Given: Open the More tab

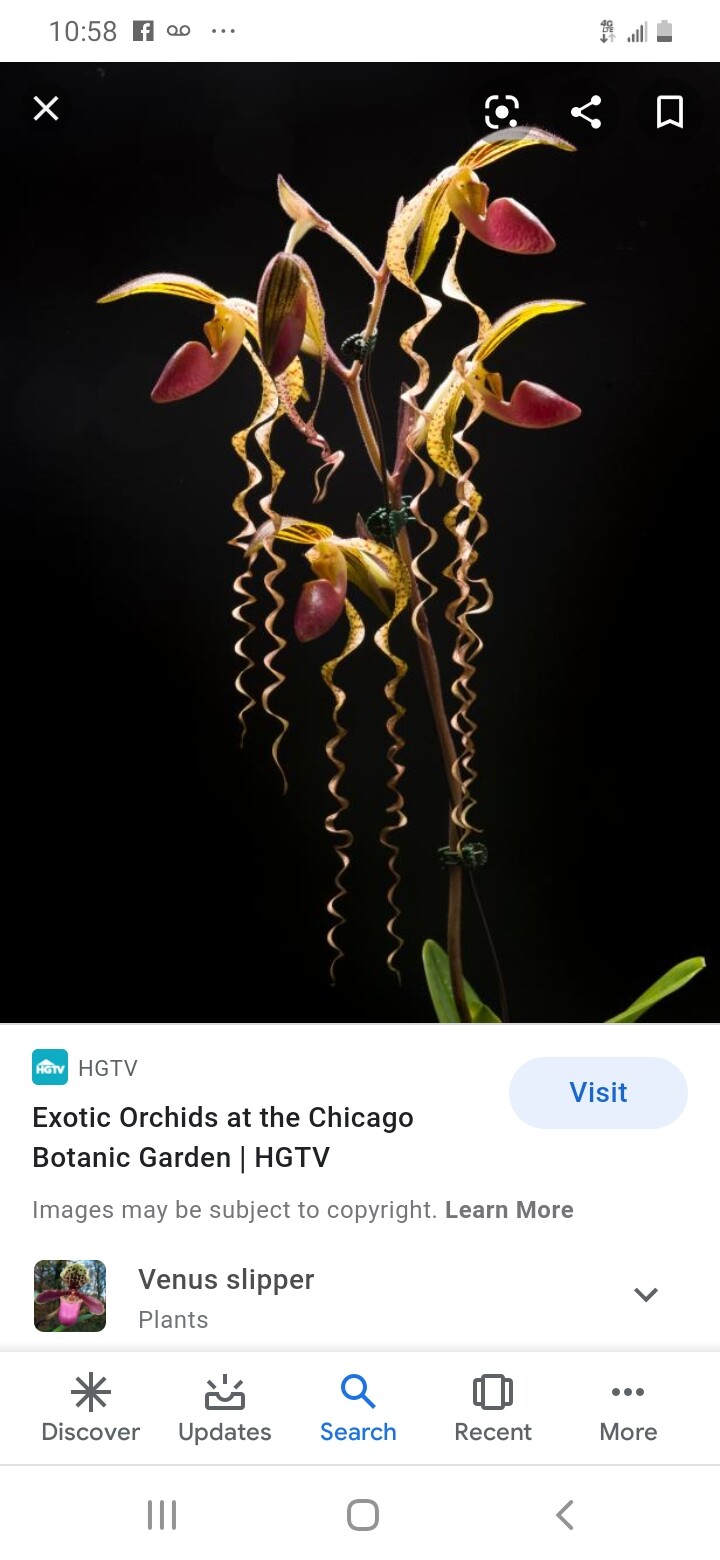Looking at the screenshot, I should [628, 1408].
